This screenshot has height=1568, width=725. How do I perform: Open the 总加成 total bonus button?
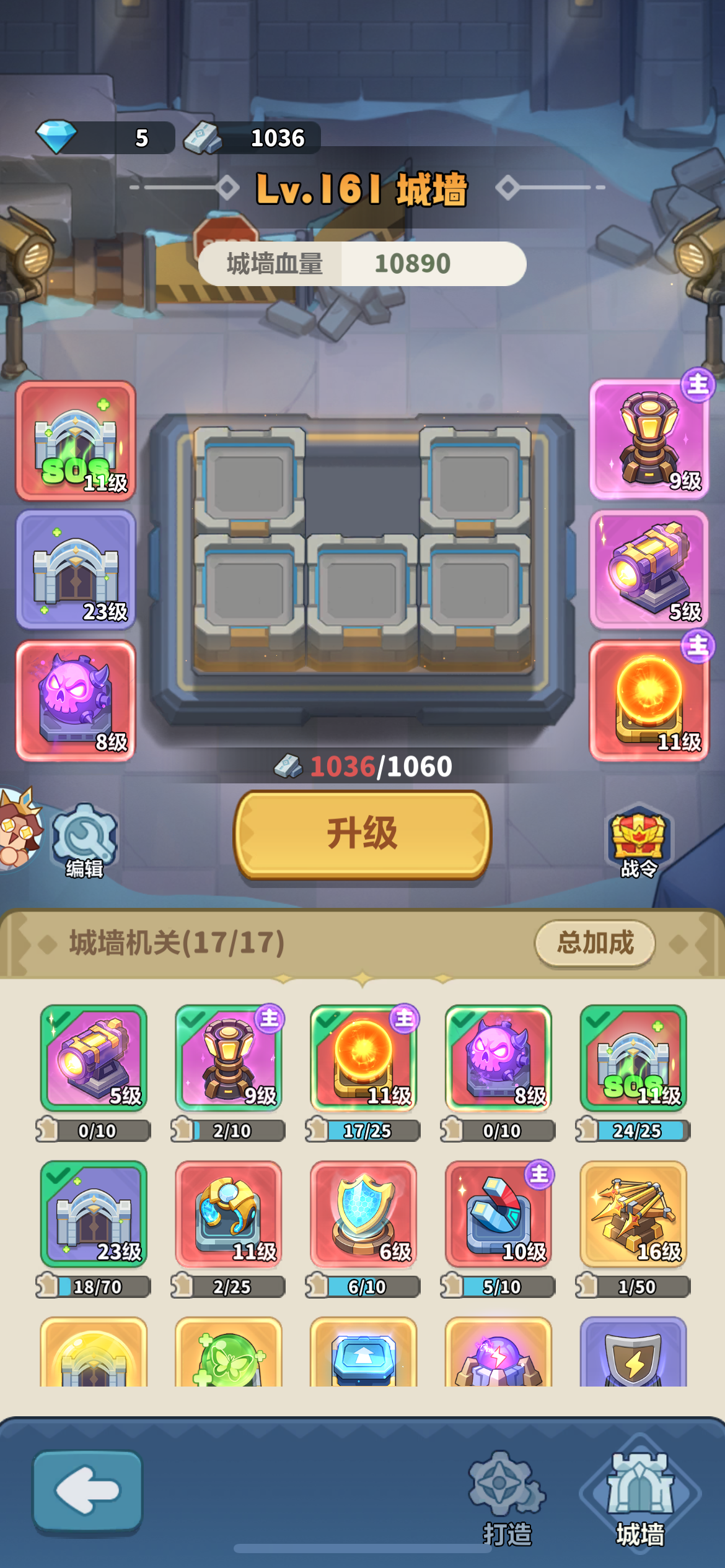[594, 943]
